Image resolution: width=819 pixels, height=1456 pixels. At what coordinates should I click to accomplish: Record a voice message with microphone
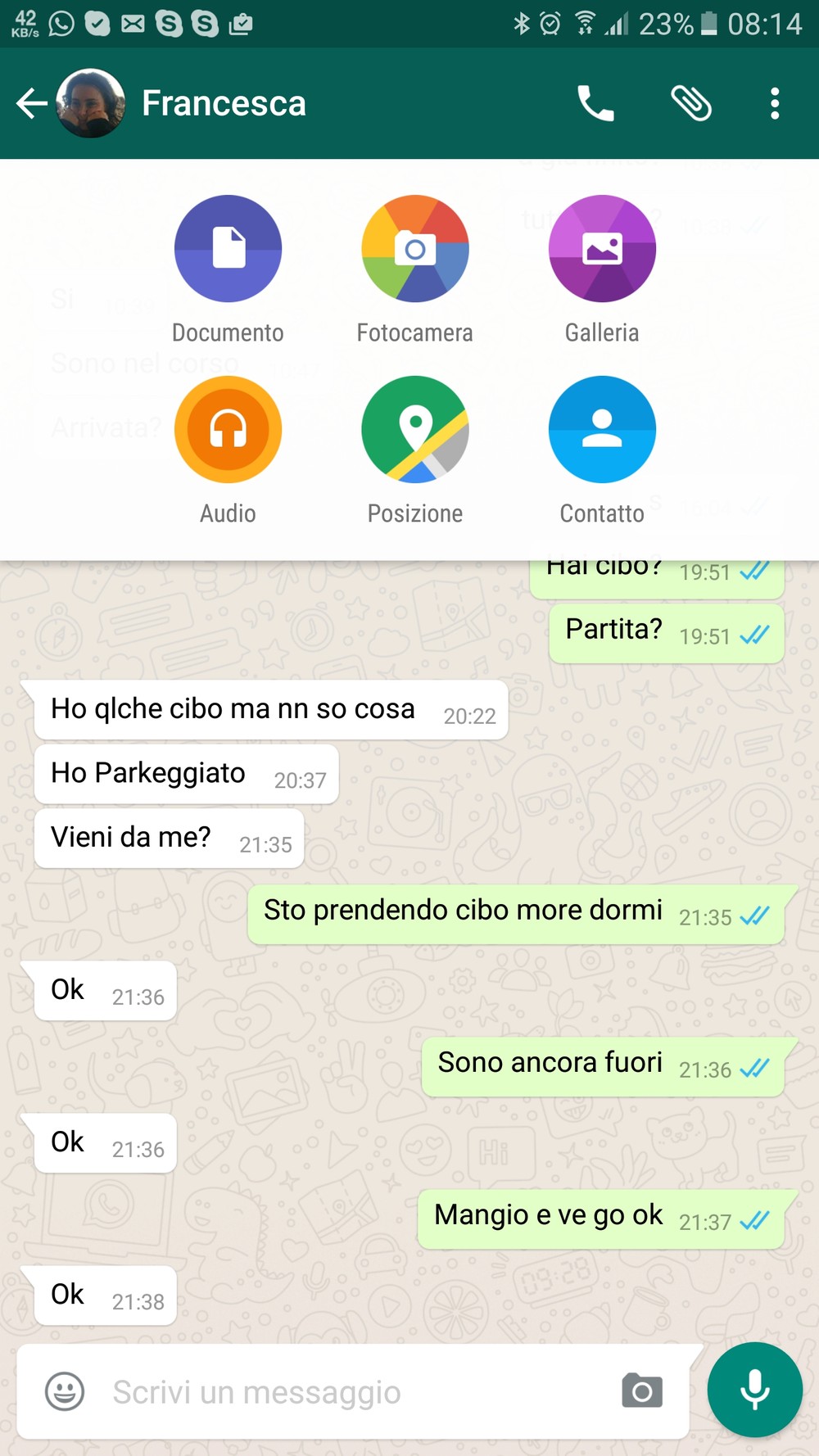coord(754,1390)
